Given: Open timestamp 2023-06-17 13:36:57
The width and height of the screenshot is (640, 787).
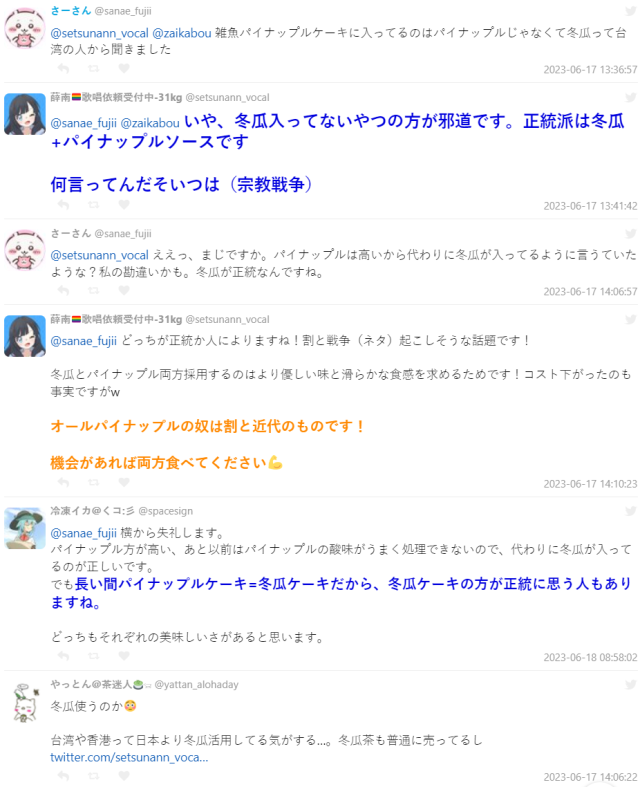Looking at the screenshot, I should [590, 69].
